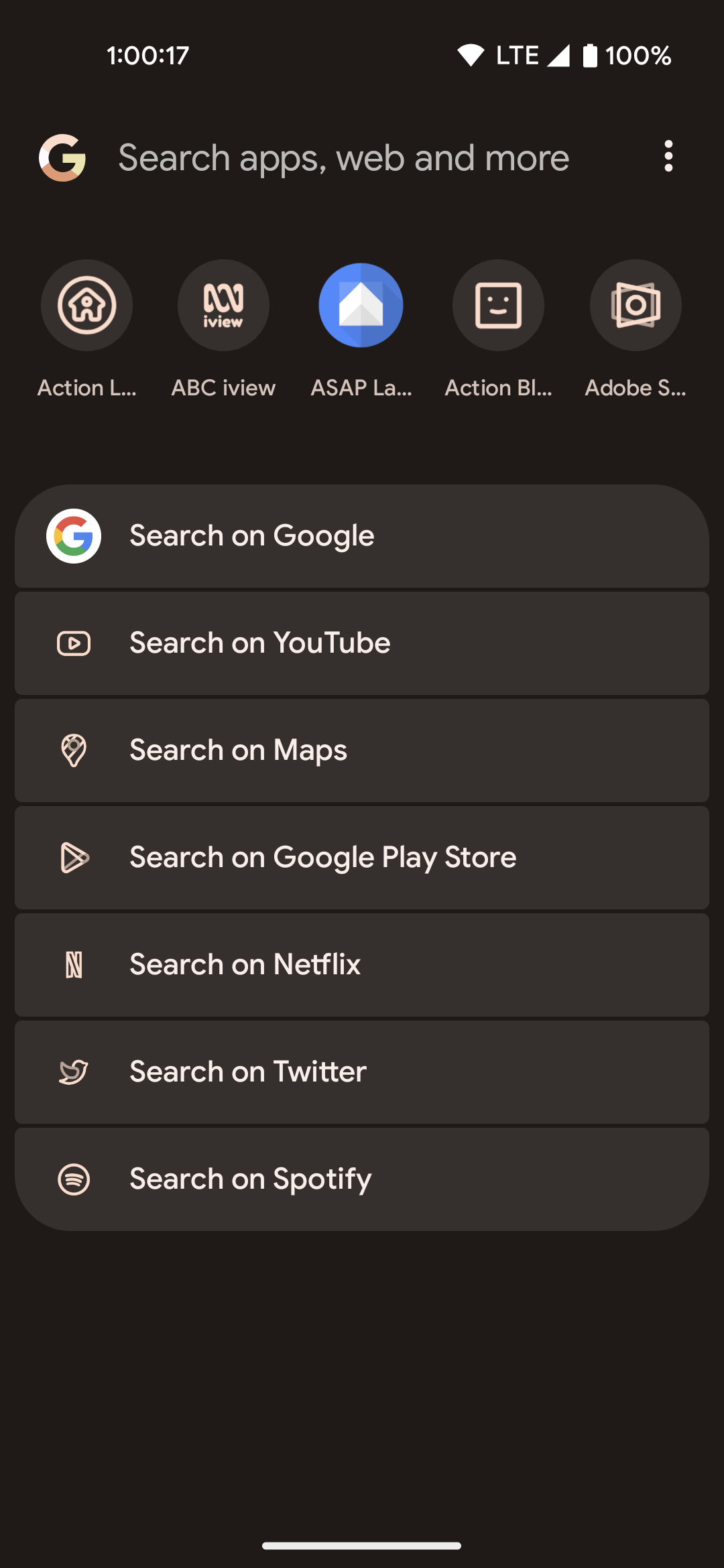Select Search on Google
Image resolution: width=724 pixels, height=1568 pixels.
(x=362, y=536)
